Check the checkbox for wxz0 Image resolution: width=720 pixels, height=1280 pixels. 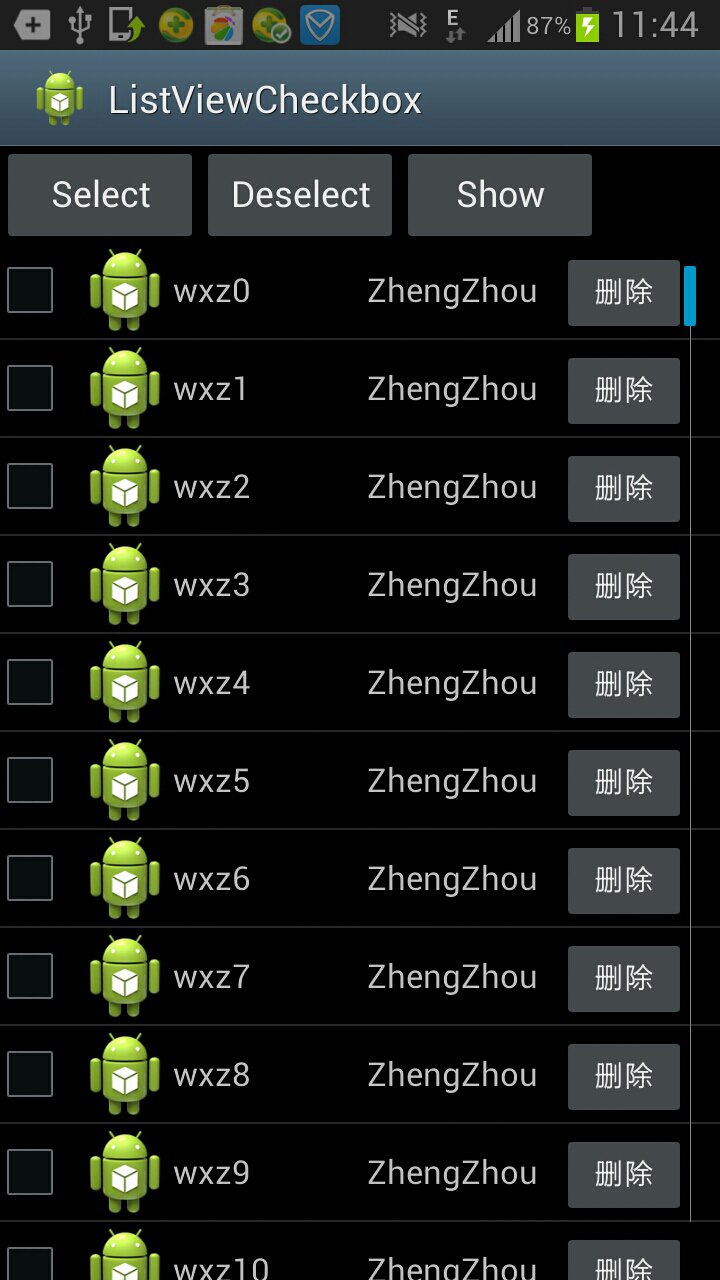pyautogui.click(x=30, y=290)
